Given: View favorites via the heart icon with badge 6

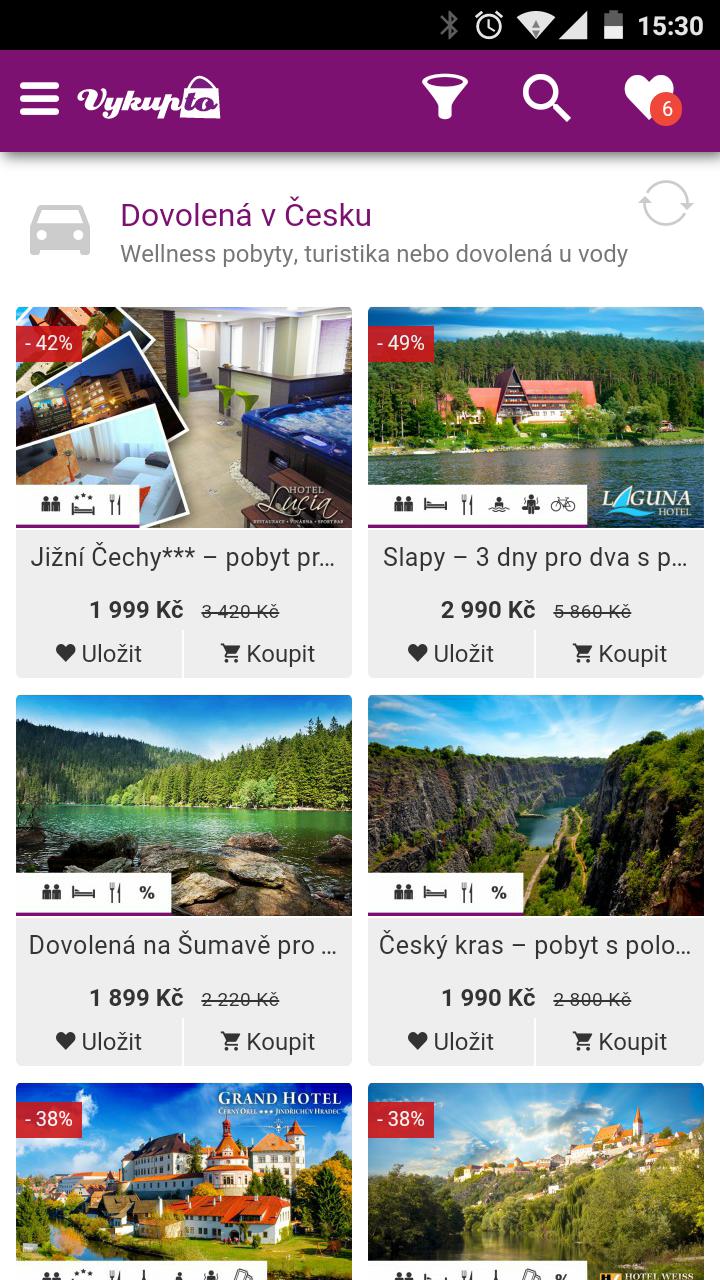Looking at the screenshot, I should point(648,97).
